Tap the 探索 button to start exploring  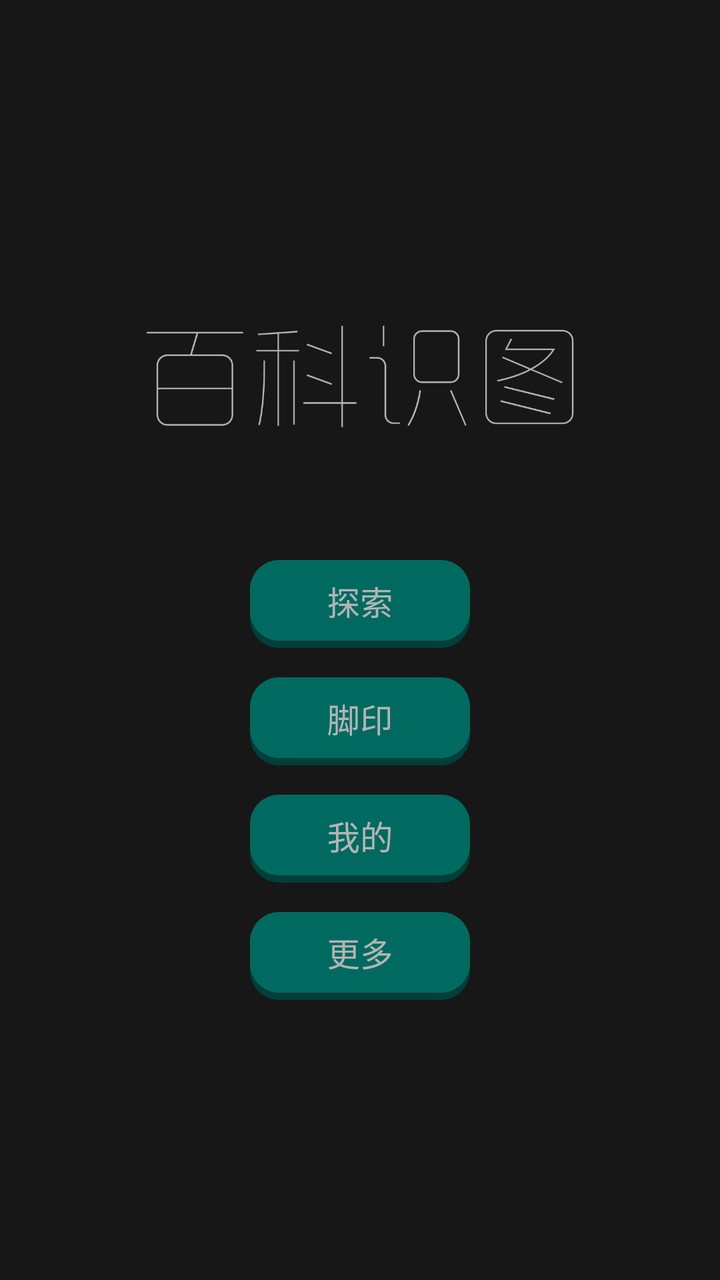(x=360, y=601)
